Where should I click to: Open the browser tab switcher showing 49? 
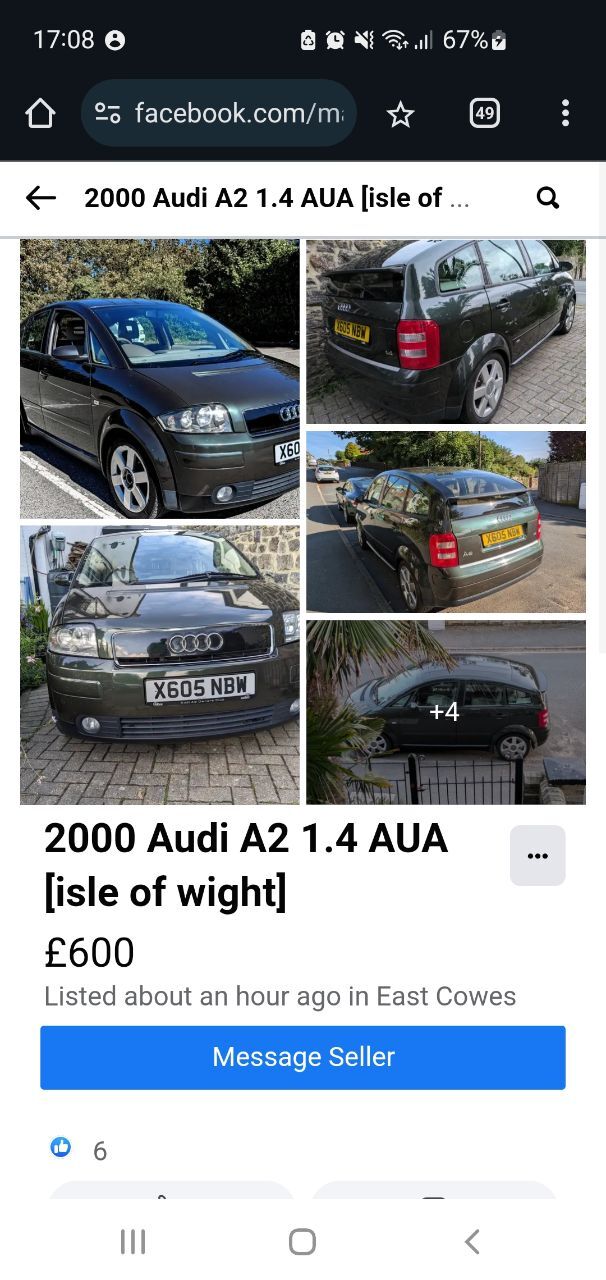click(484, 114)
